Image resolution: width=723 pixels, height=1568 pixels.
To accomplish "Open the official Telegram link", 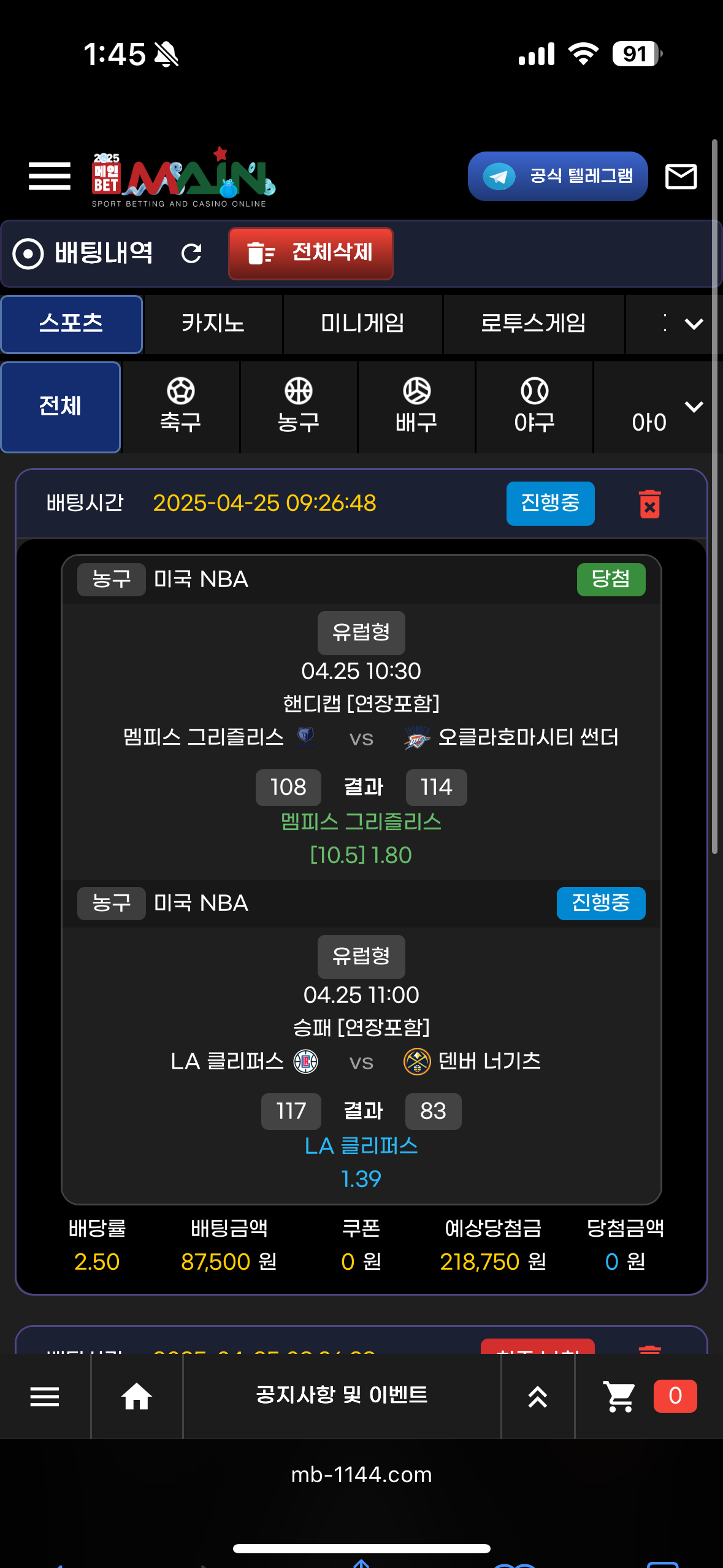I will 557,177.
